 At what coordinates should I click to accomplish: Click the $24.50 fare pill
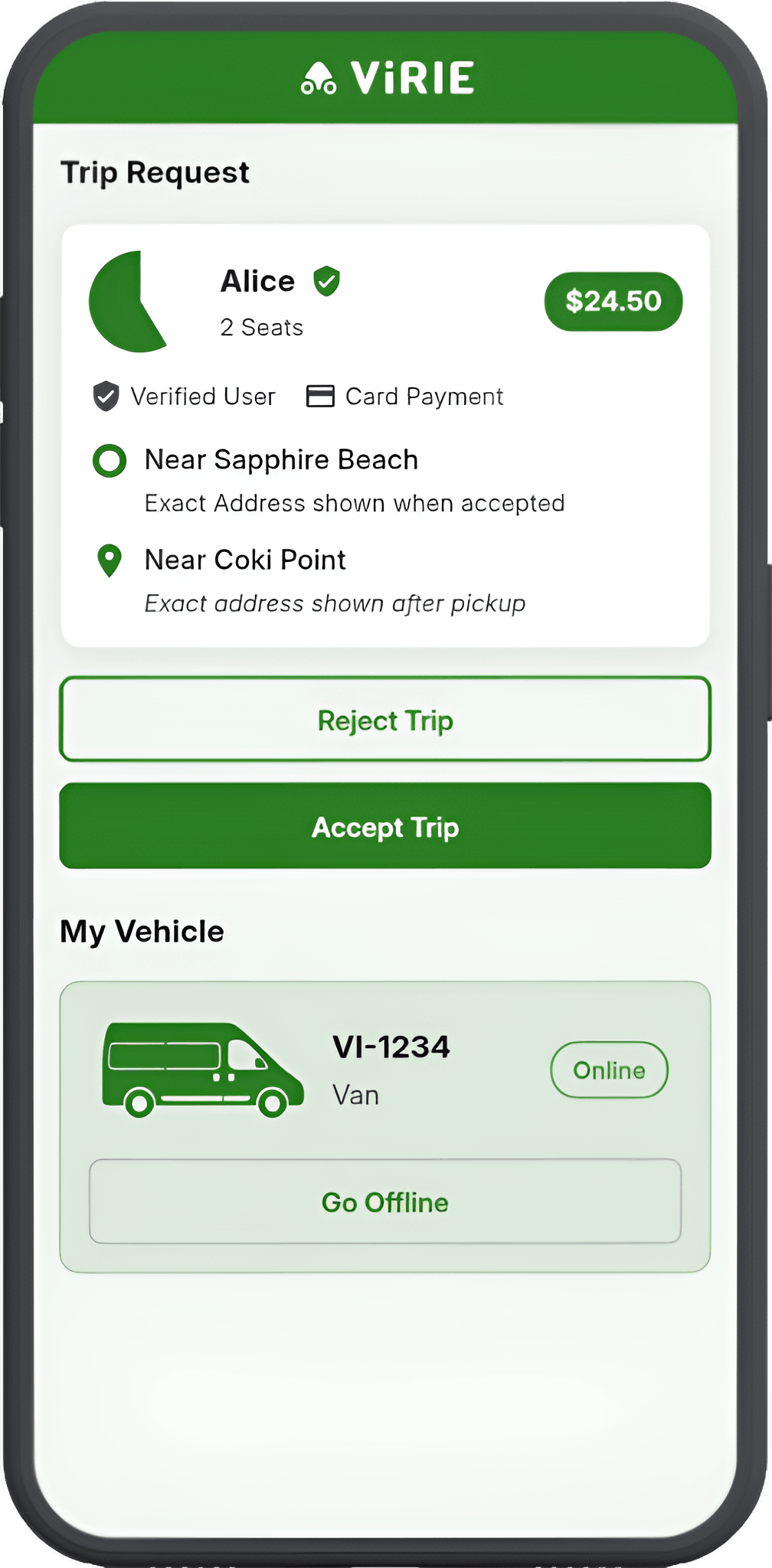pyautogui.click(x=613, y=301)
